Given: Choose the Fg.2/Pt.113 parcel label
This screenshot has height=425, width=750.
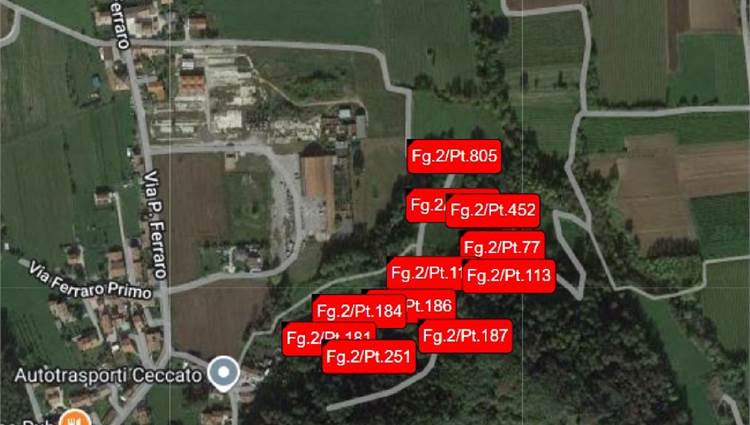Looking at the screenshot, I should pos(508,276).
